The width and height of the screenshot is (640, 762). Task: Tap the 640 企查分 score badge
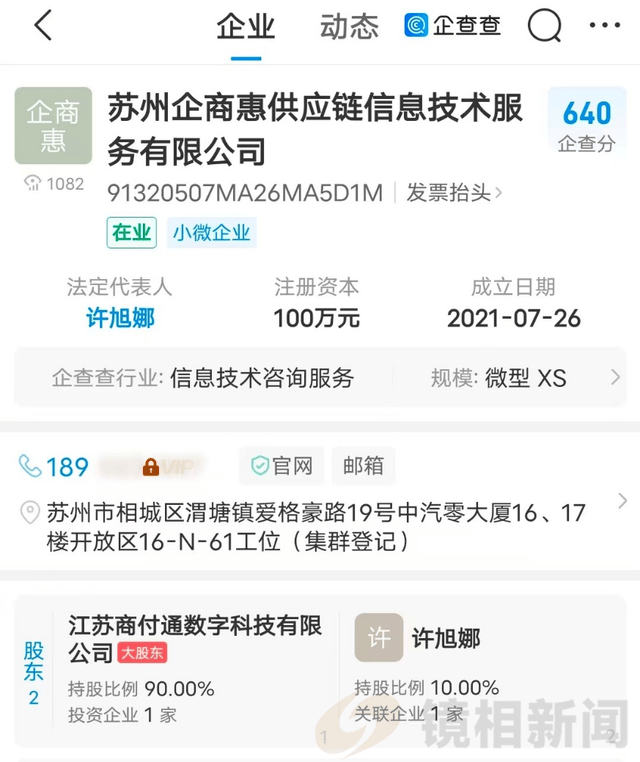point(586,124)
